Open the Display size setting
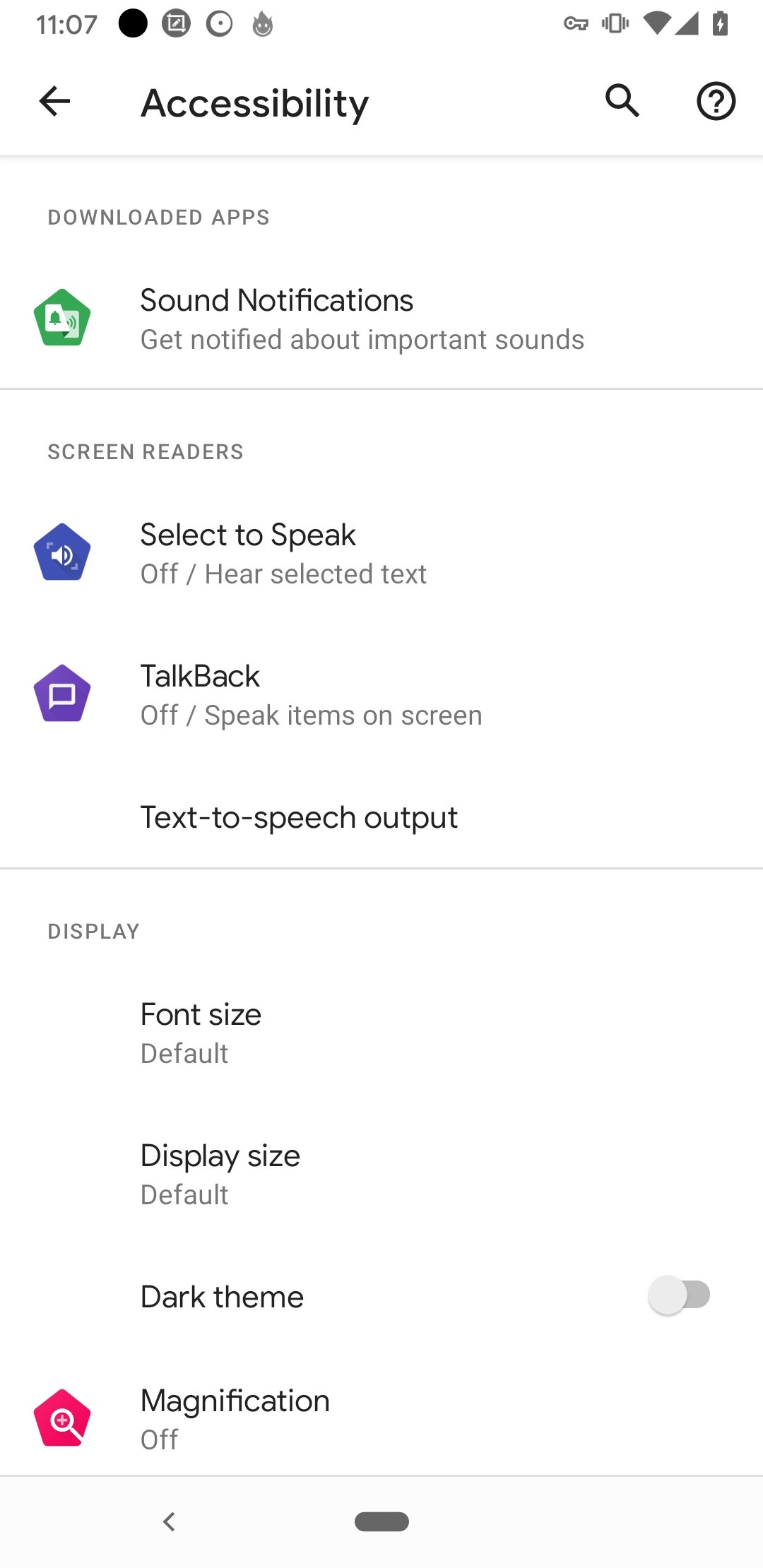The height and width of the screenshot is (1568, 763). click(381, 1174)
